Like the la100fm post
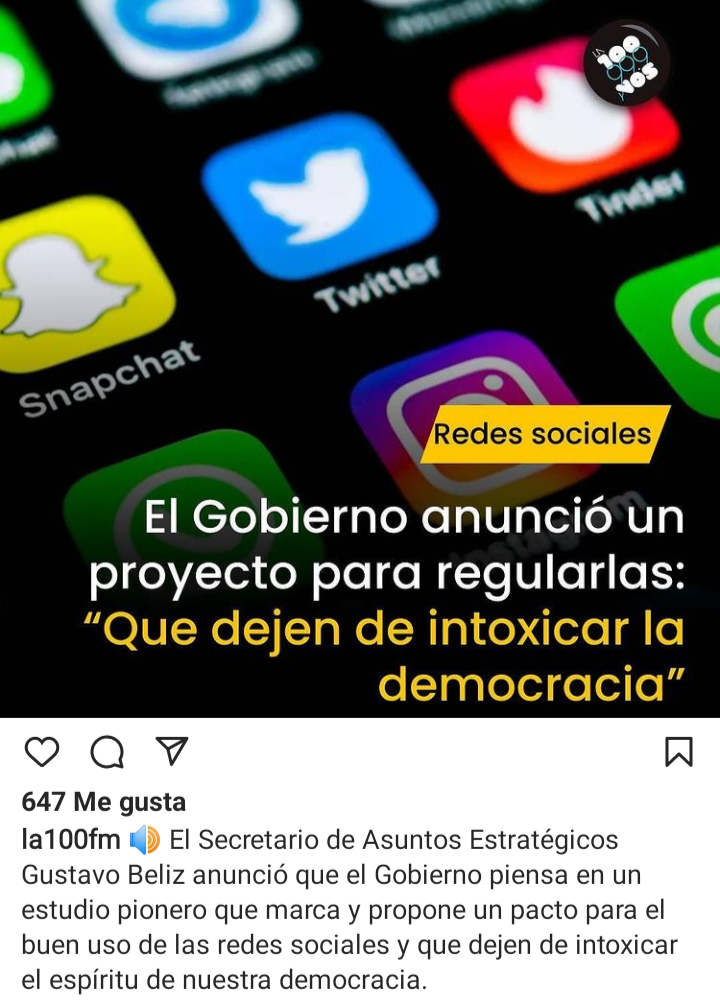 click(42, 752)
